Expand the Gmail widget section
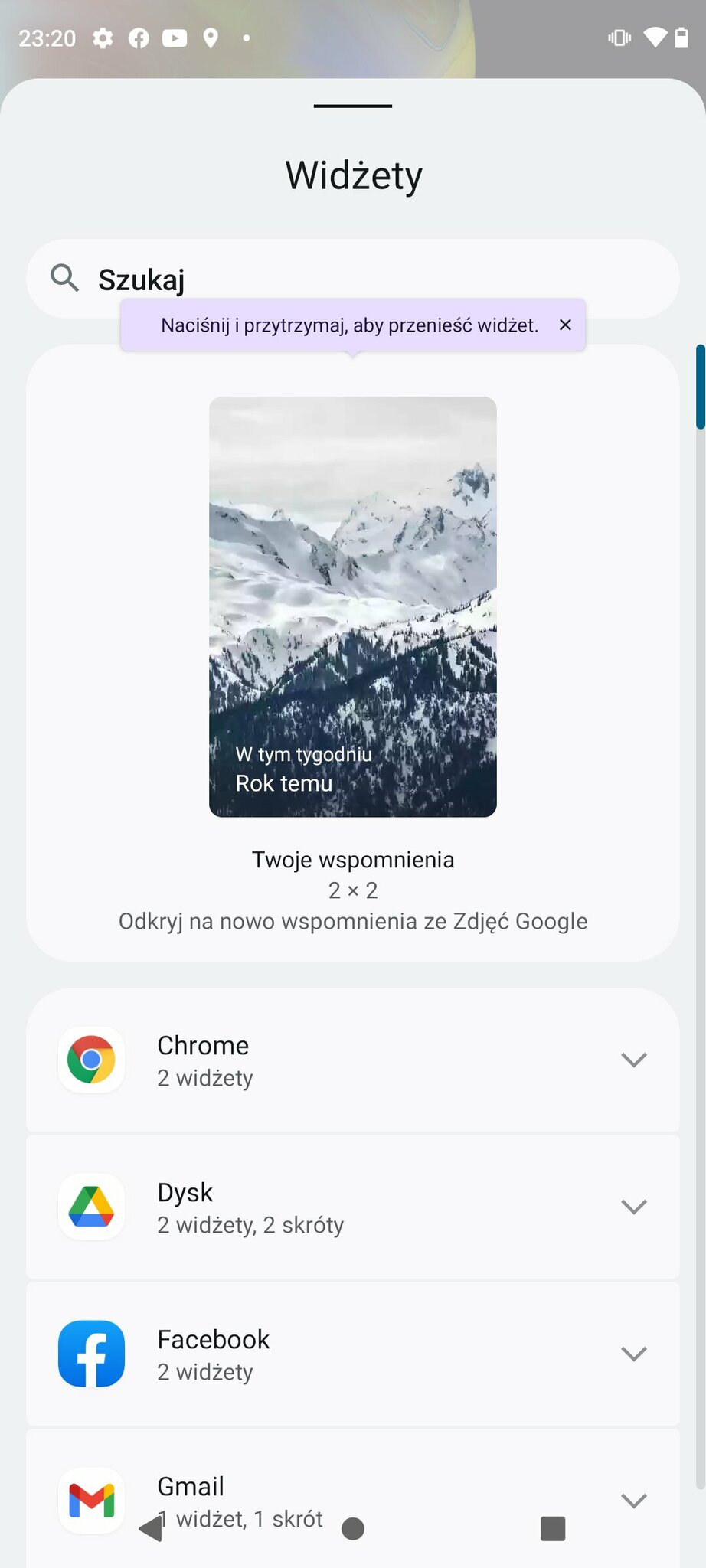 (x=633, y=1500)
